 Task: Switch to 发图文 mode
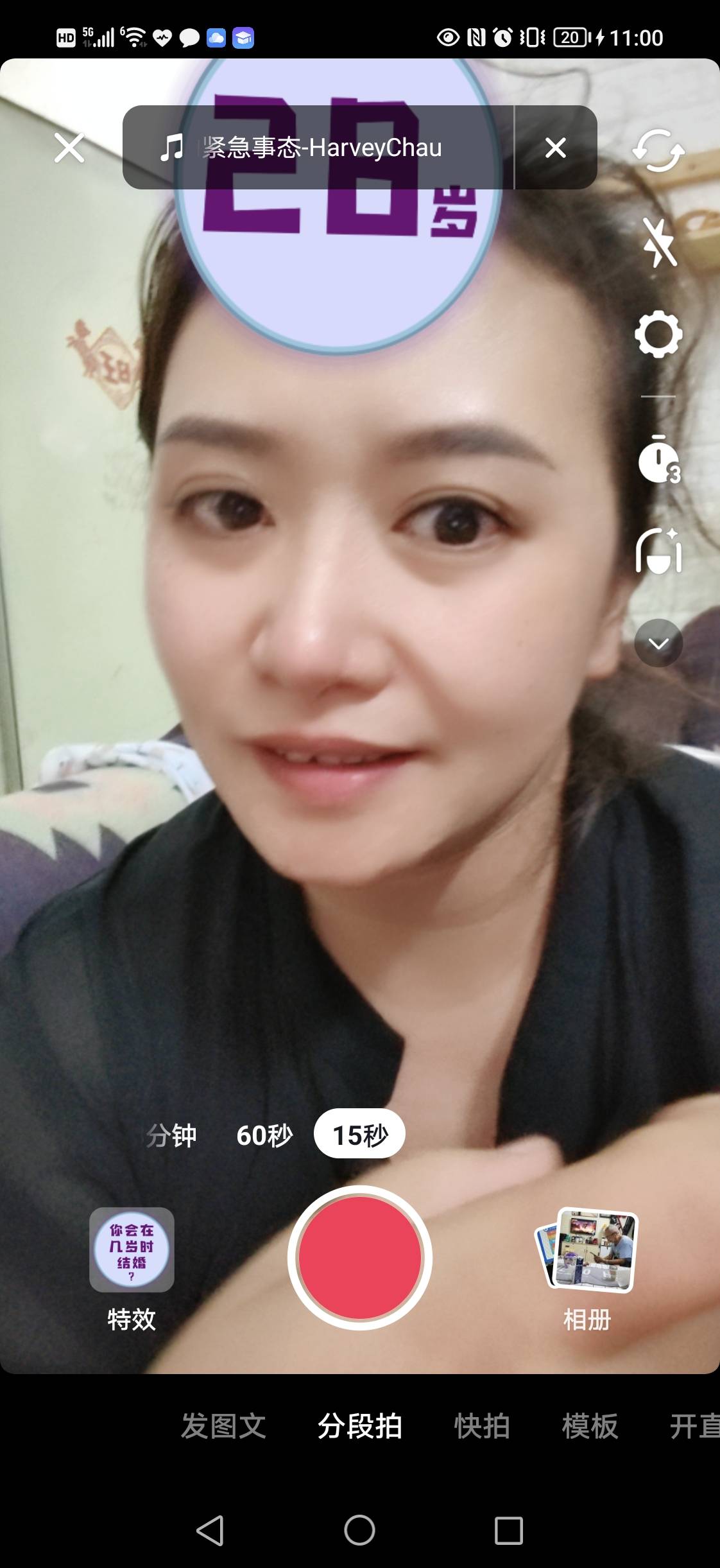point(223,1426)
